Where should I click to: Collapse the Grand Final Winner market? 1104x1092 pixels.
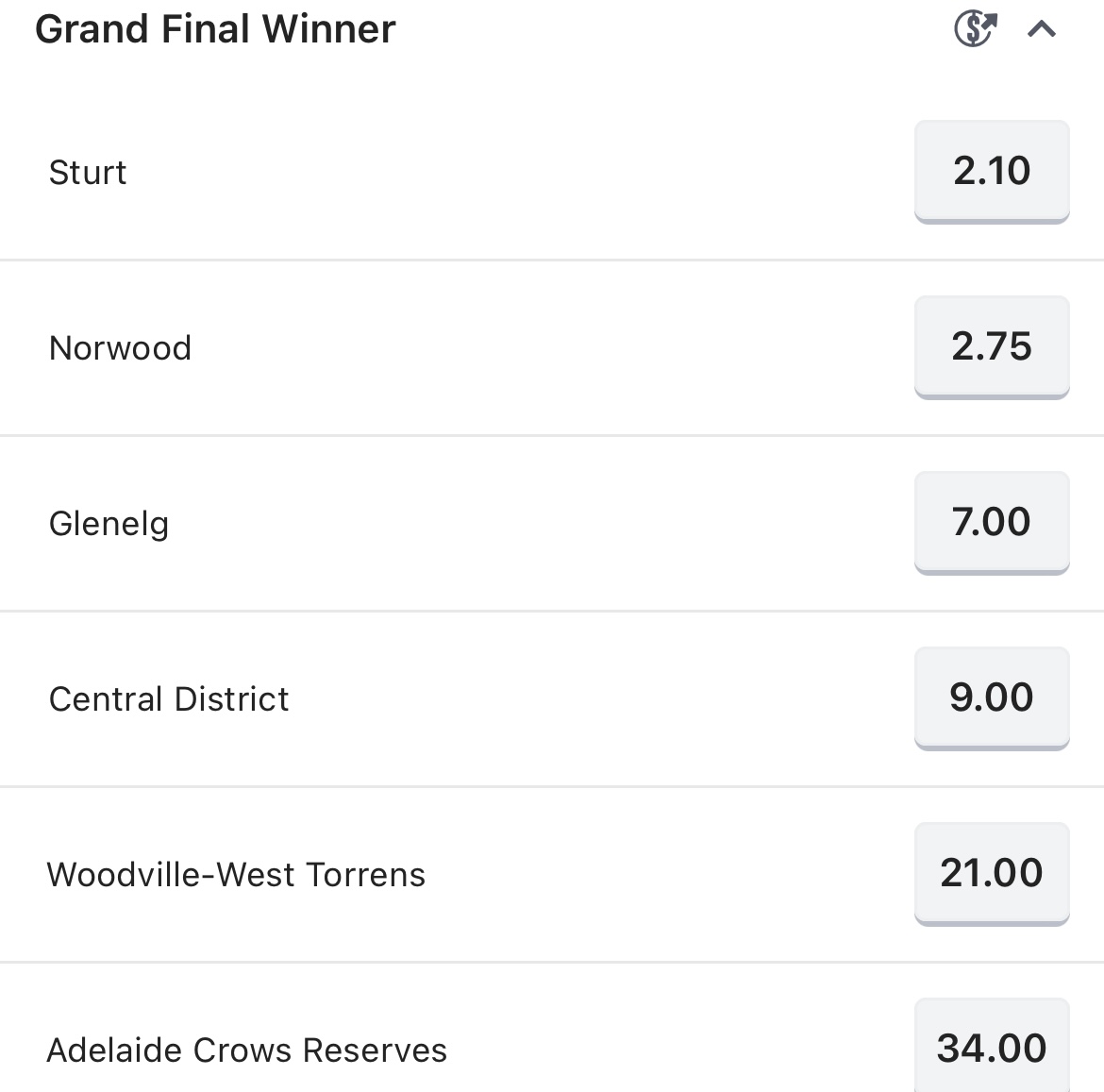click(1041, 29)
